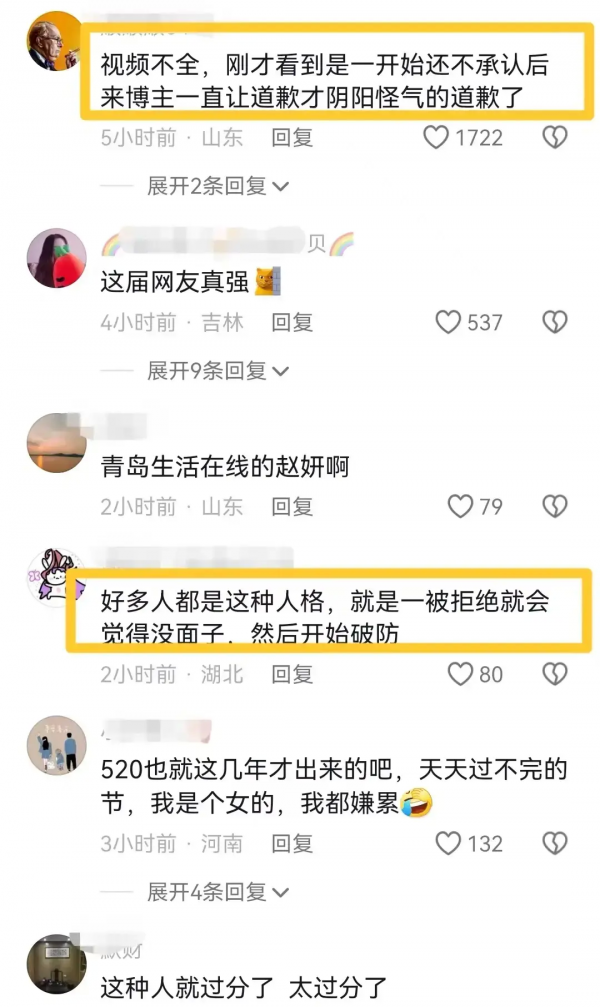Dislike the comment starting with 好多人都是这种人格
600x1007 pixels.
pyautogui.click(x=555, y=675)
